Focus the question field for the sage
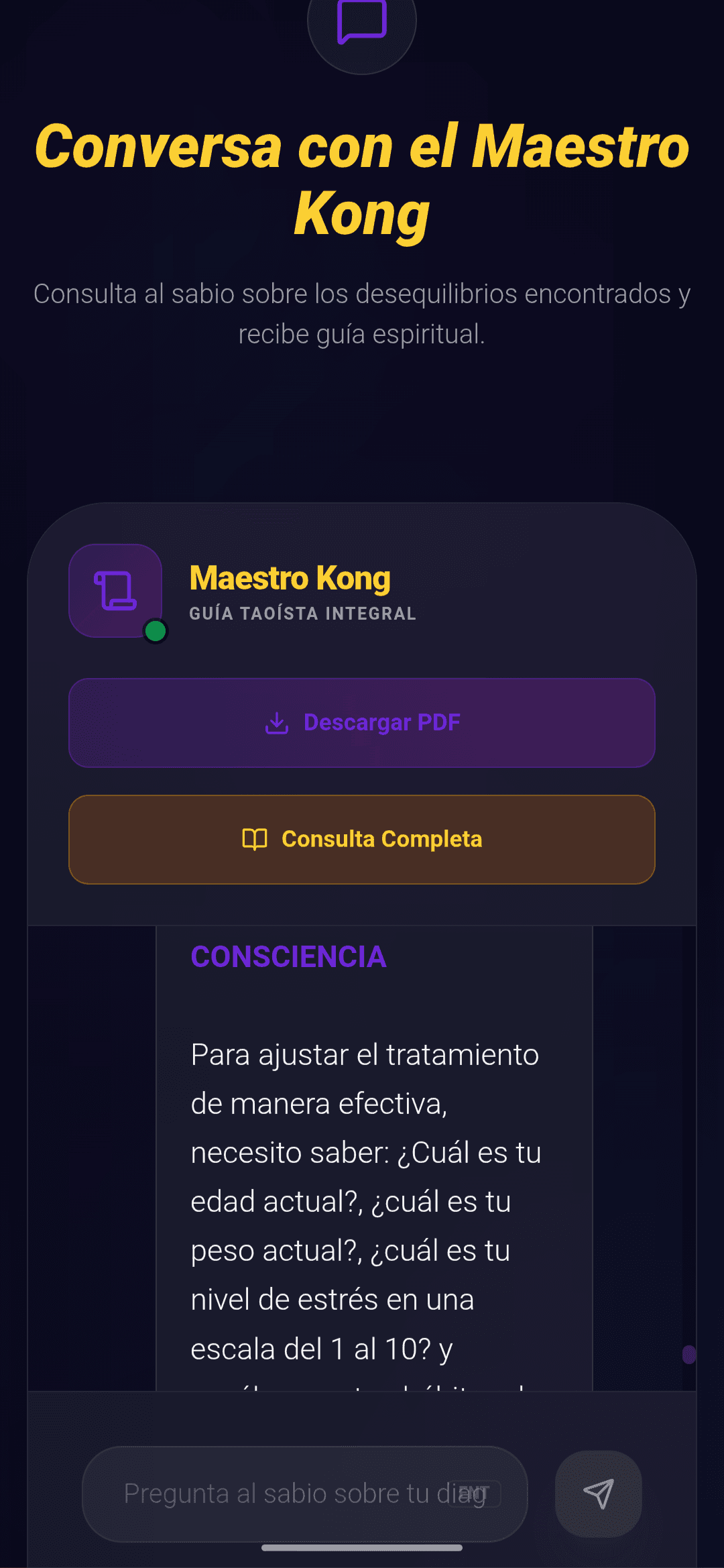This screenshot has height=1568, width=724. pyautogui.click(x=282, y=1494)
